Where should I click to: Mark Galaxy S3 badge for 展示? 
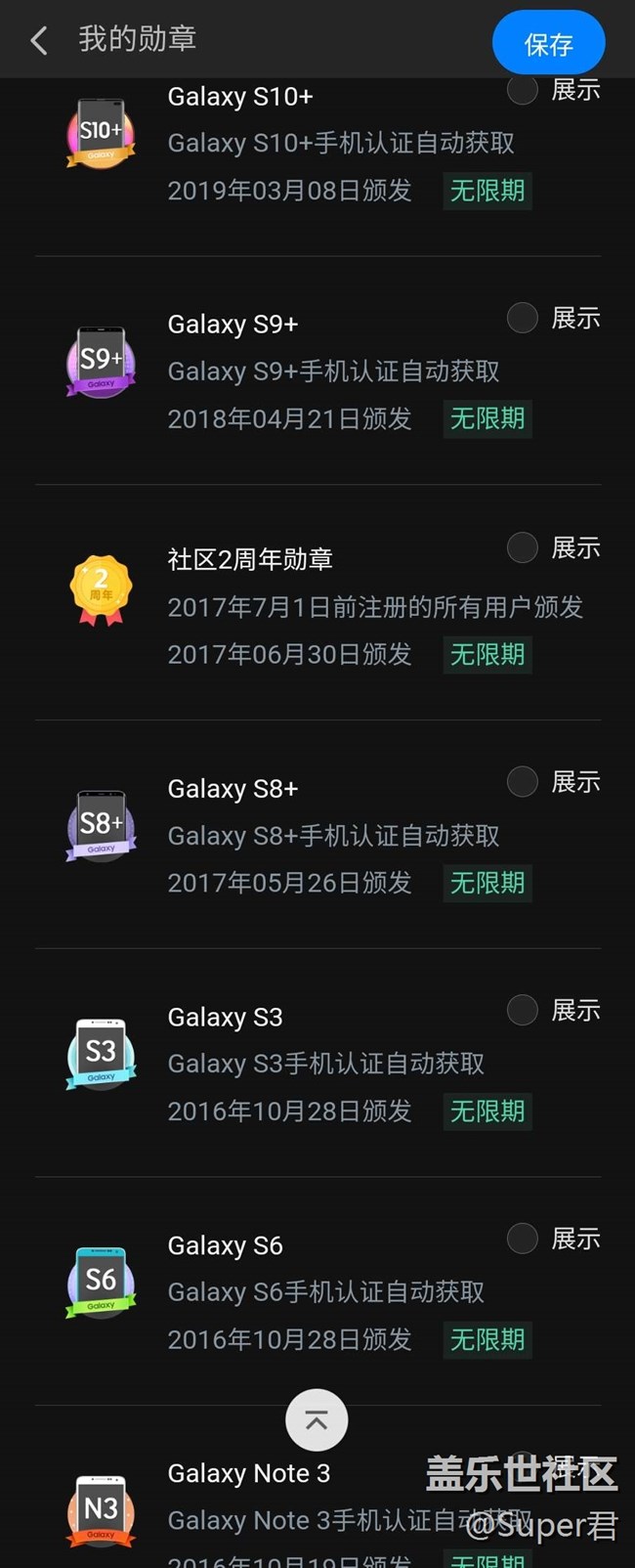pyautogui.click(x=523, y=1010)
